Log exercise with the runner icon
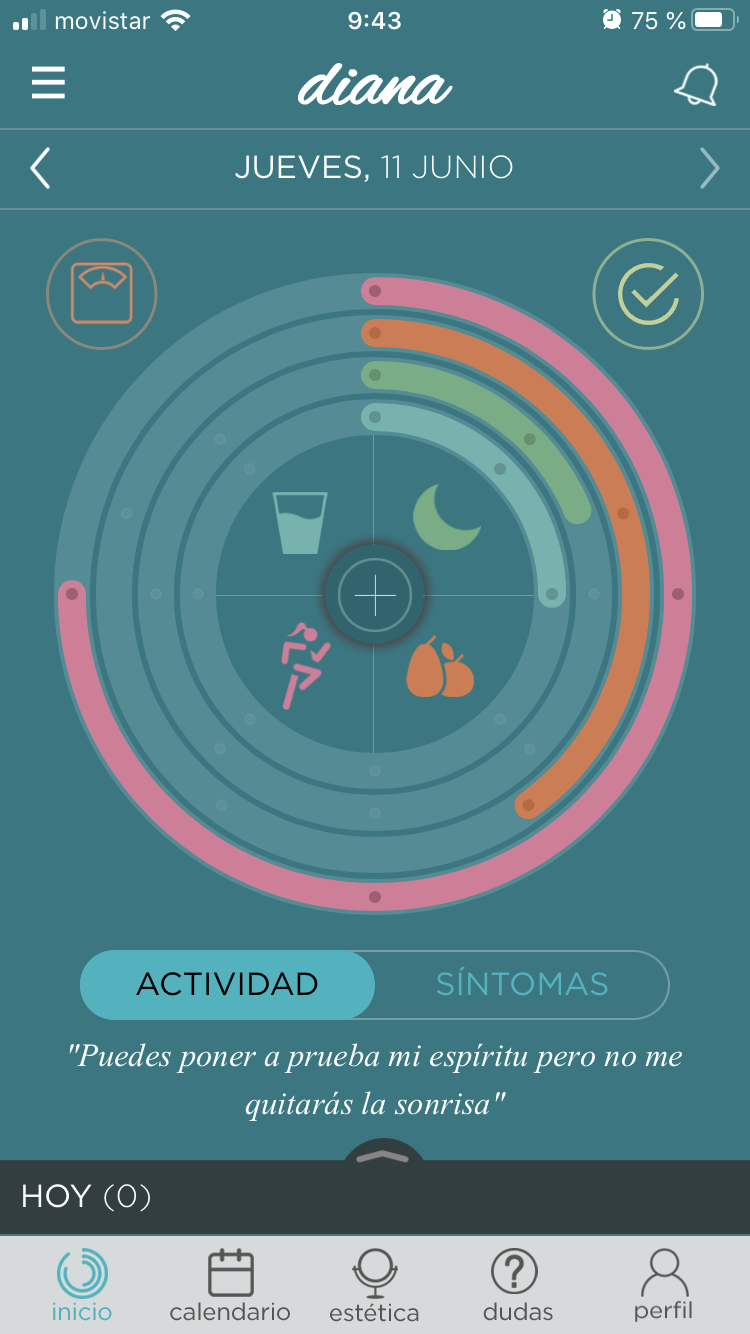This screenshot has width=750, height=1334. point(304,665)
